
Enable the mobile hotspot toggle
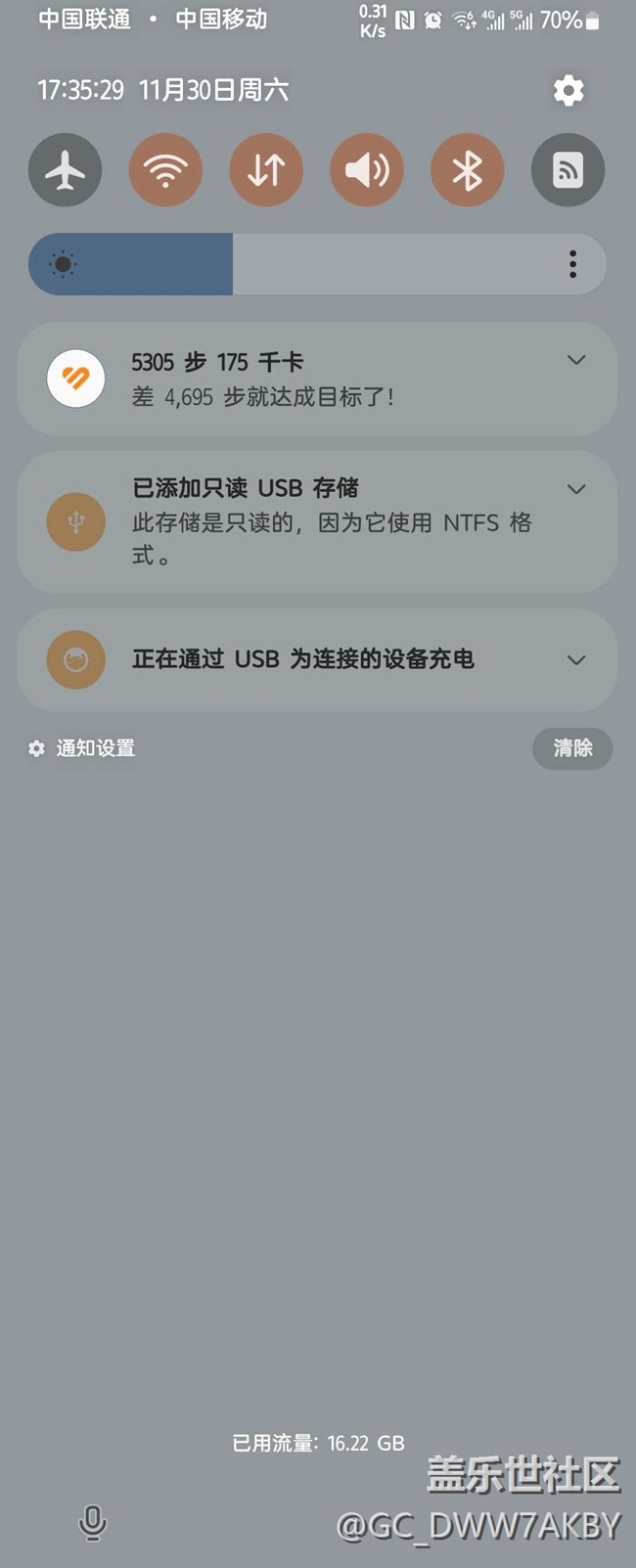click(568, 170)
